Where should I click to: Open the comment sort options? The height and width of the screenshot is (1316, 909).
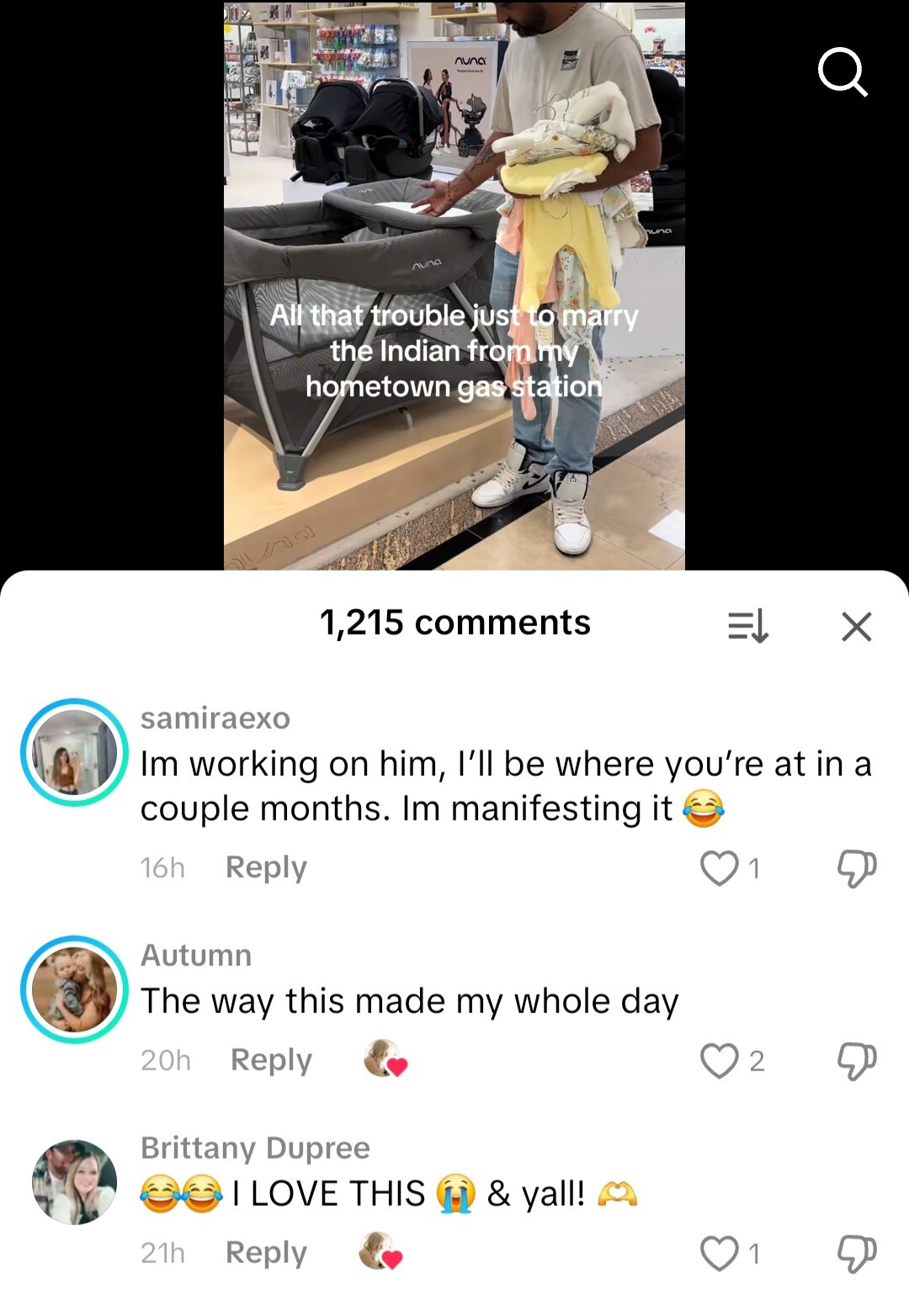747,626
